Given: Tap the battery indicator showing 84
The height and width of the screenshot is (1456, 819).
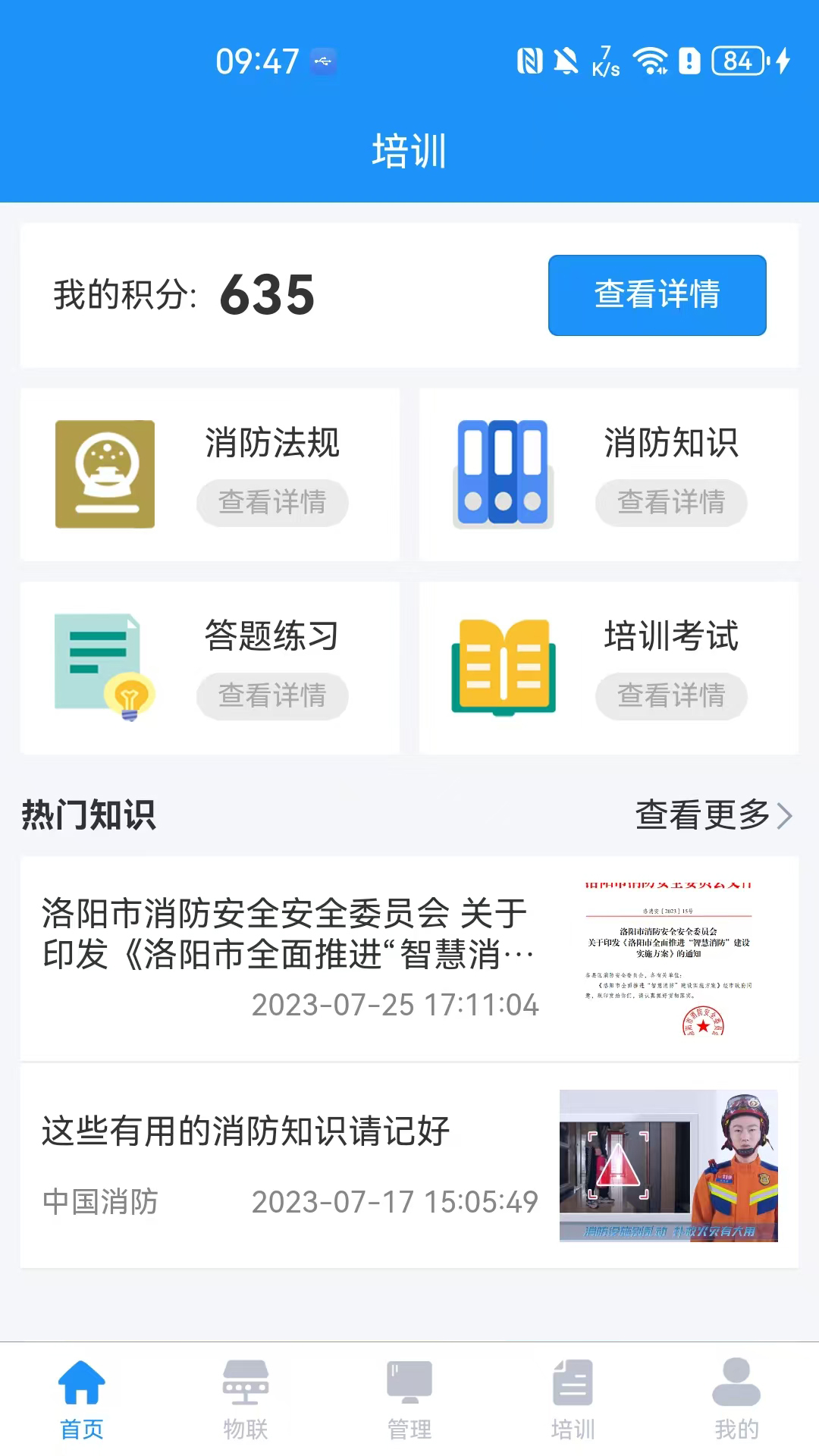Looking at the screenshot, I should click(x=733, y=61).
